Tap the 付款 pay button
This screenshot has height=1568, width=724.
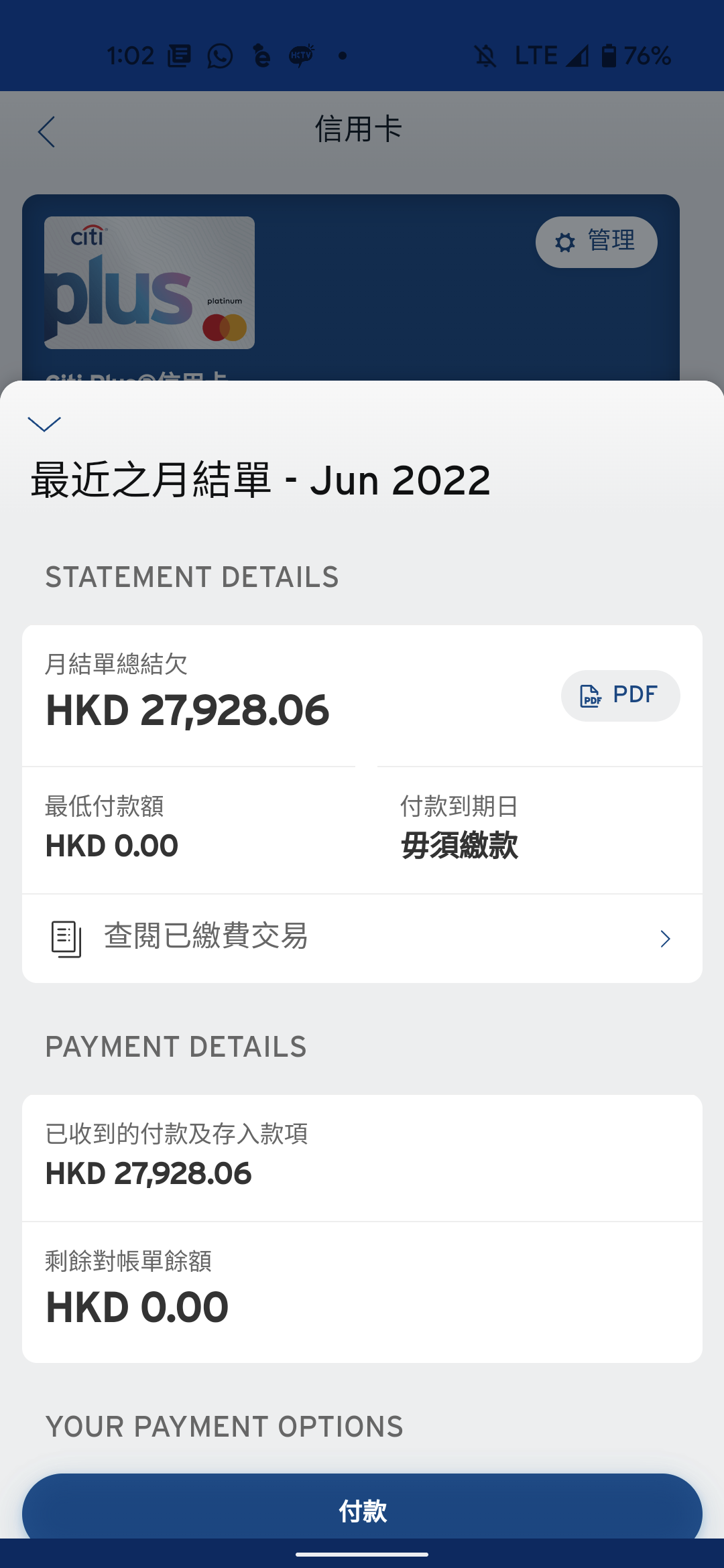362,1510
